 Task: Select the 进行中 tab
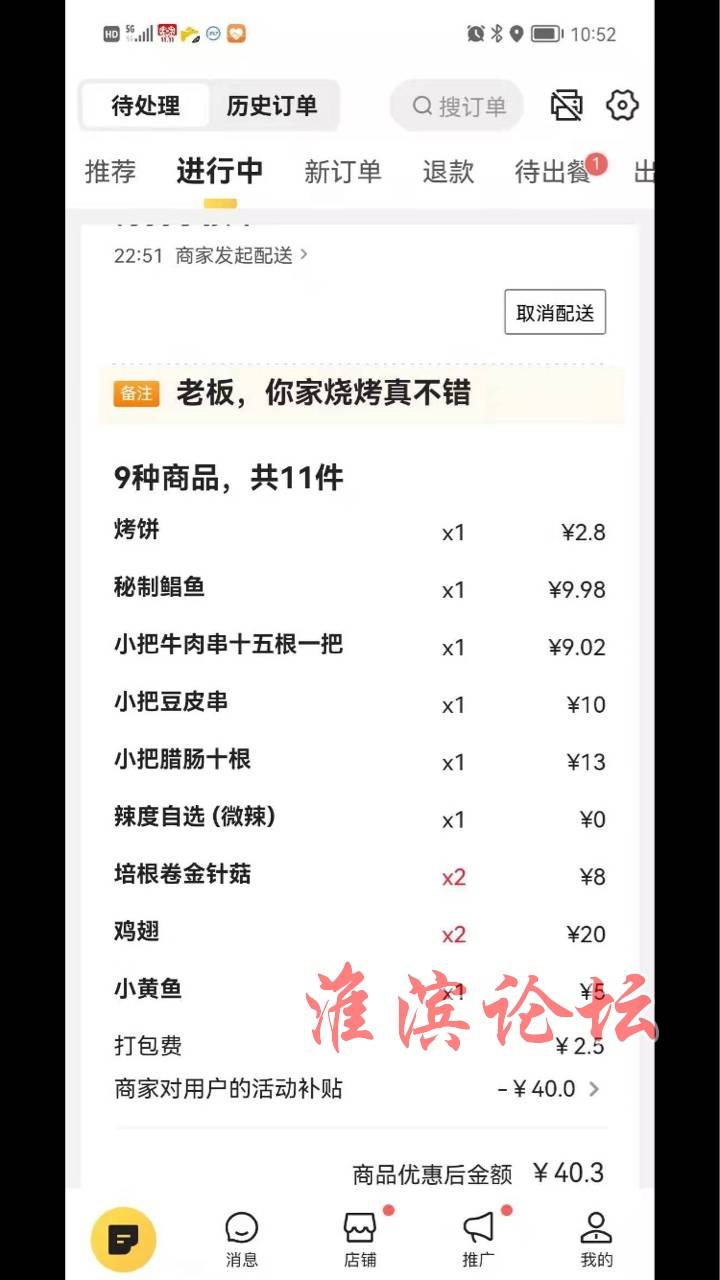[220, 171]
